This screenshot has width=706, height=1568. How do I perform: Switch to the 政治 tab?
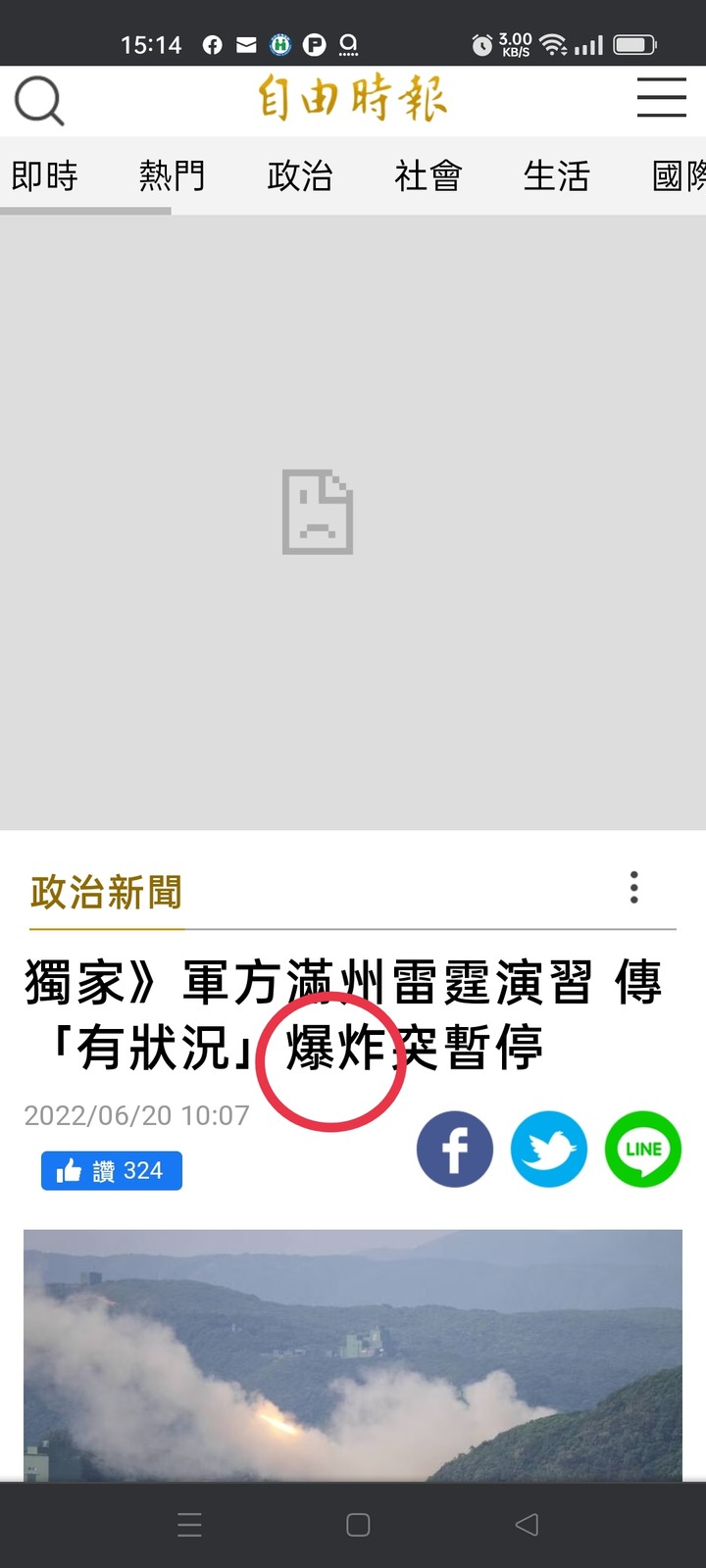pyautogui.click(x=300, y=176)
